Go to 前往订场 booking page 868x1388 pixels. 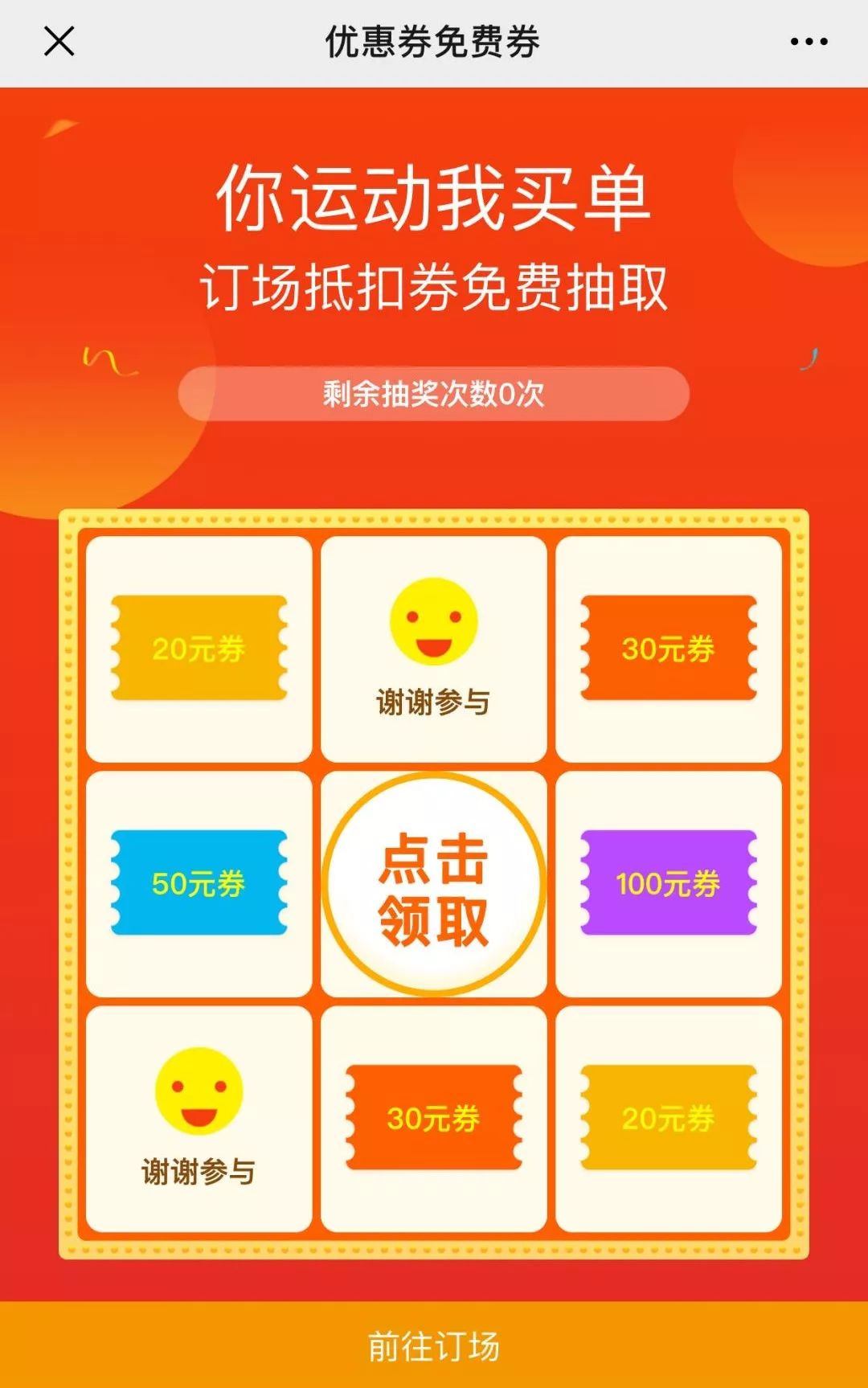click(x=434, y=1346)
